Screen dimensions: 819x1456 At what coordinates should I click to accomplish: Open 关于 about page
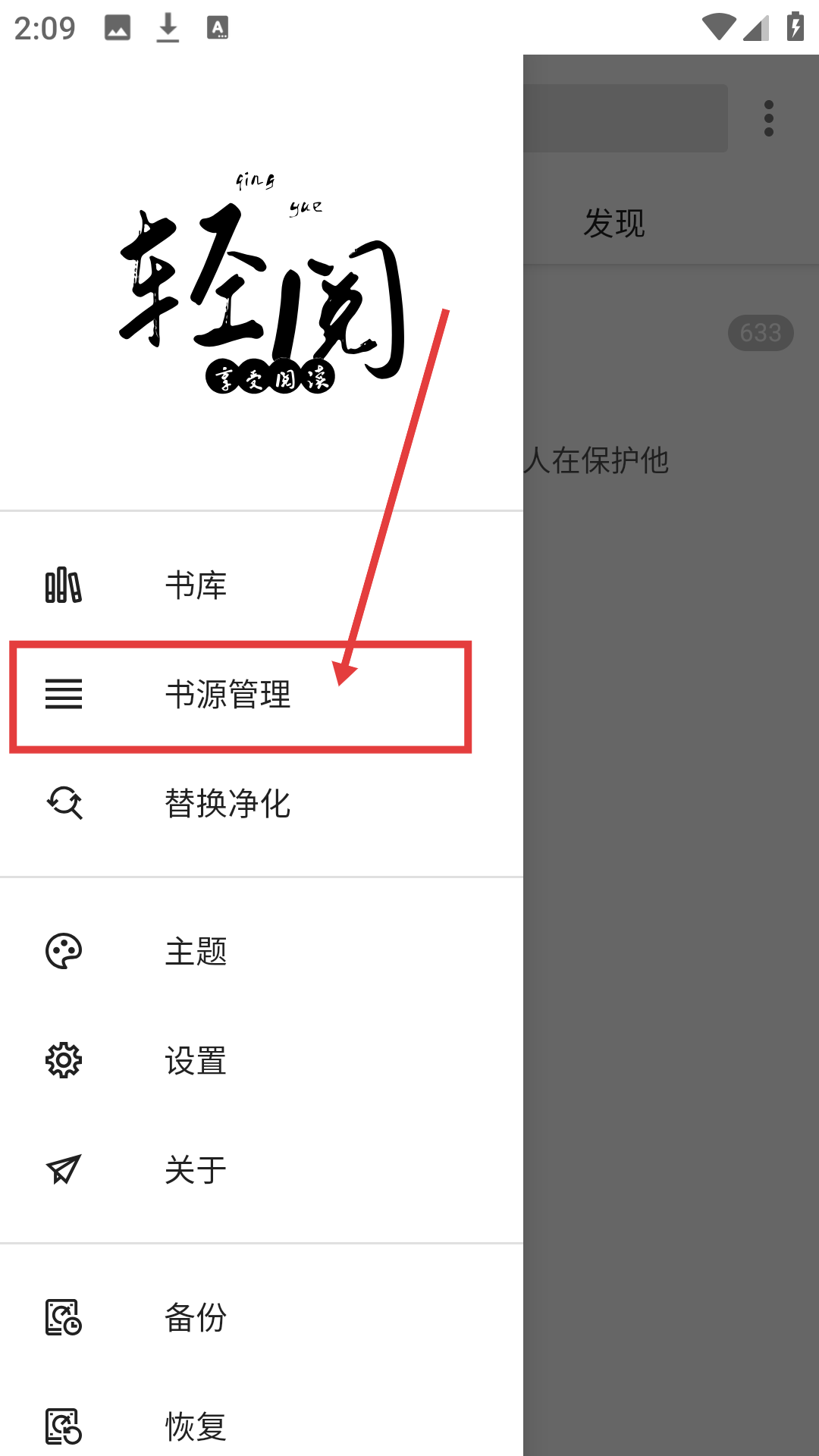pos(196,1169)
